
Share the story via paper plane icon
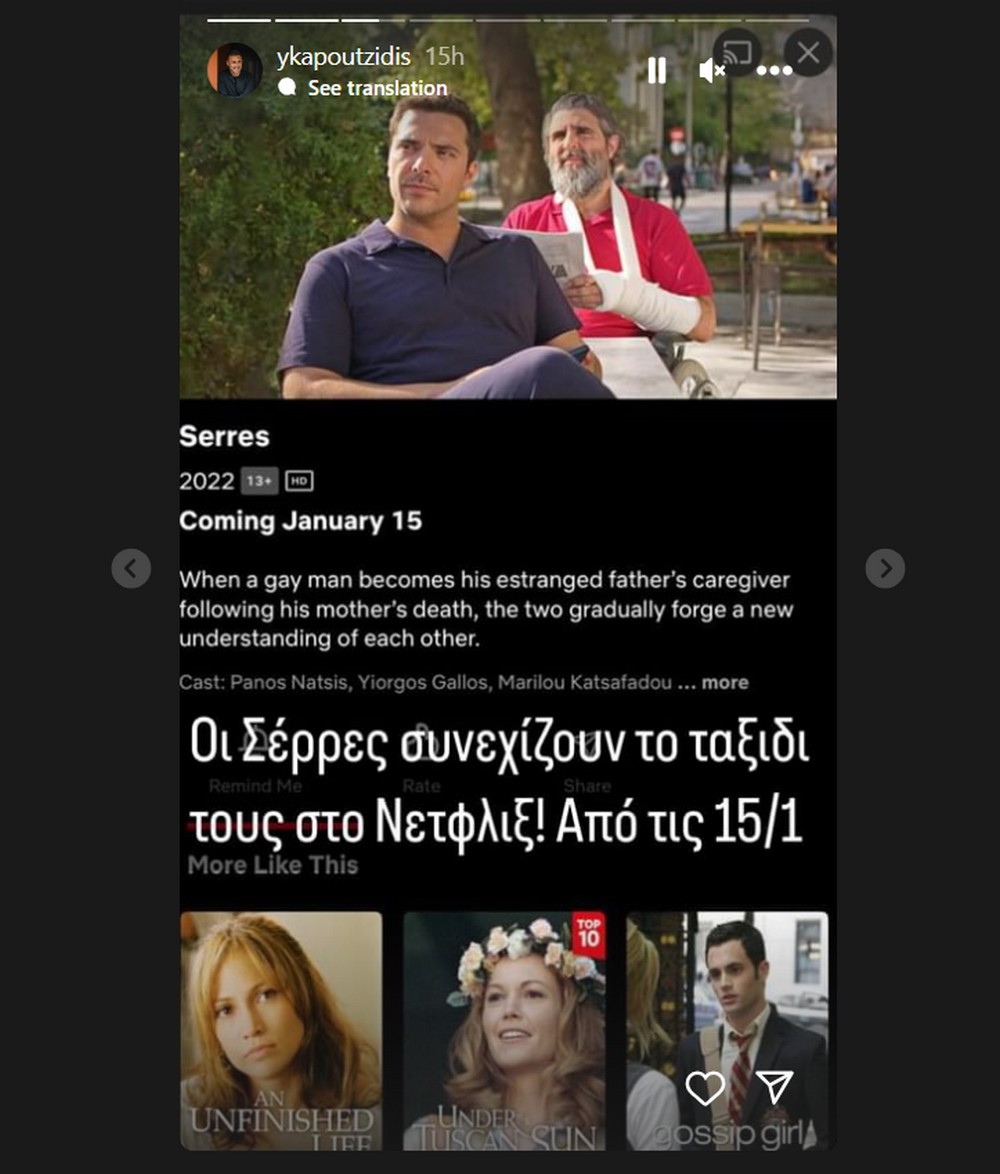(774, 1088)
